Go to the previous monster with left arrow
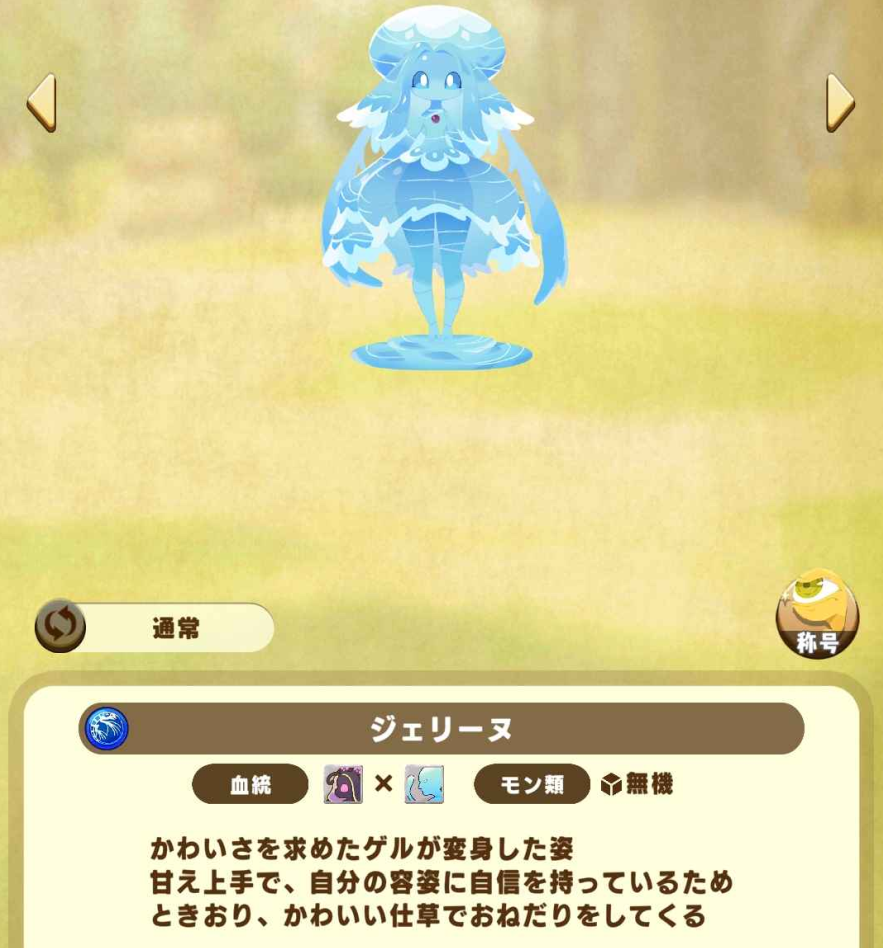Screen dimensions: 883x948 coord(42,102)
